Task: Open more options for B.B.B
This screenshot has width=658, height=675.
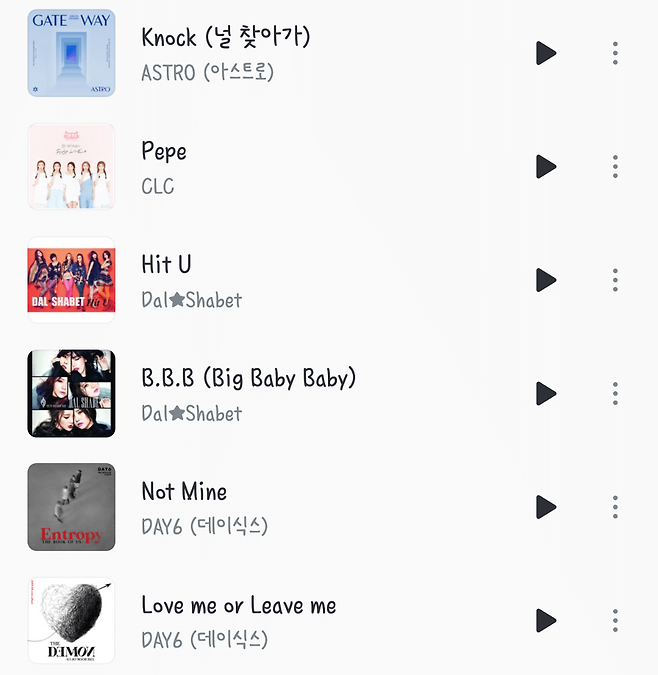Action: 615,393
